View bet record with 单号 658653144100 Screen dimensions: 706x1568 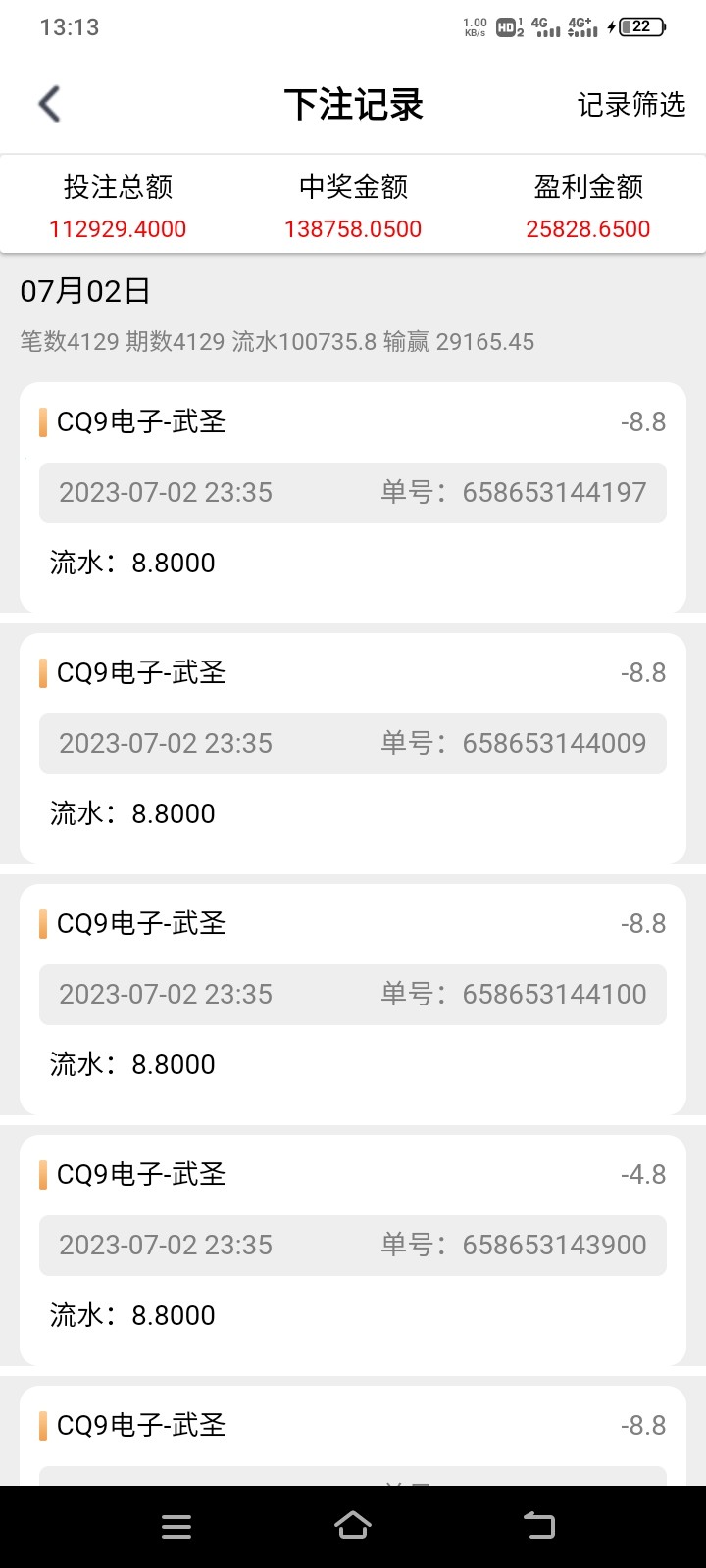[353, 999]
